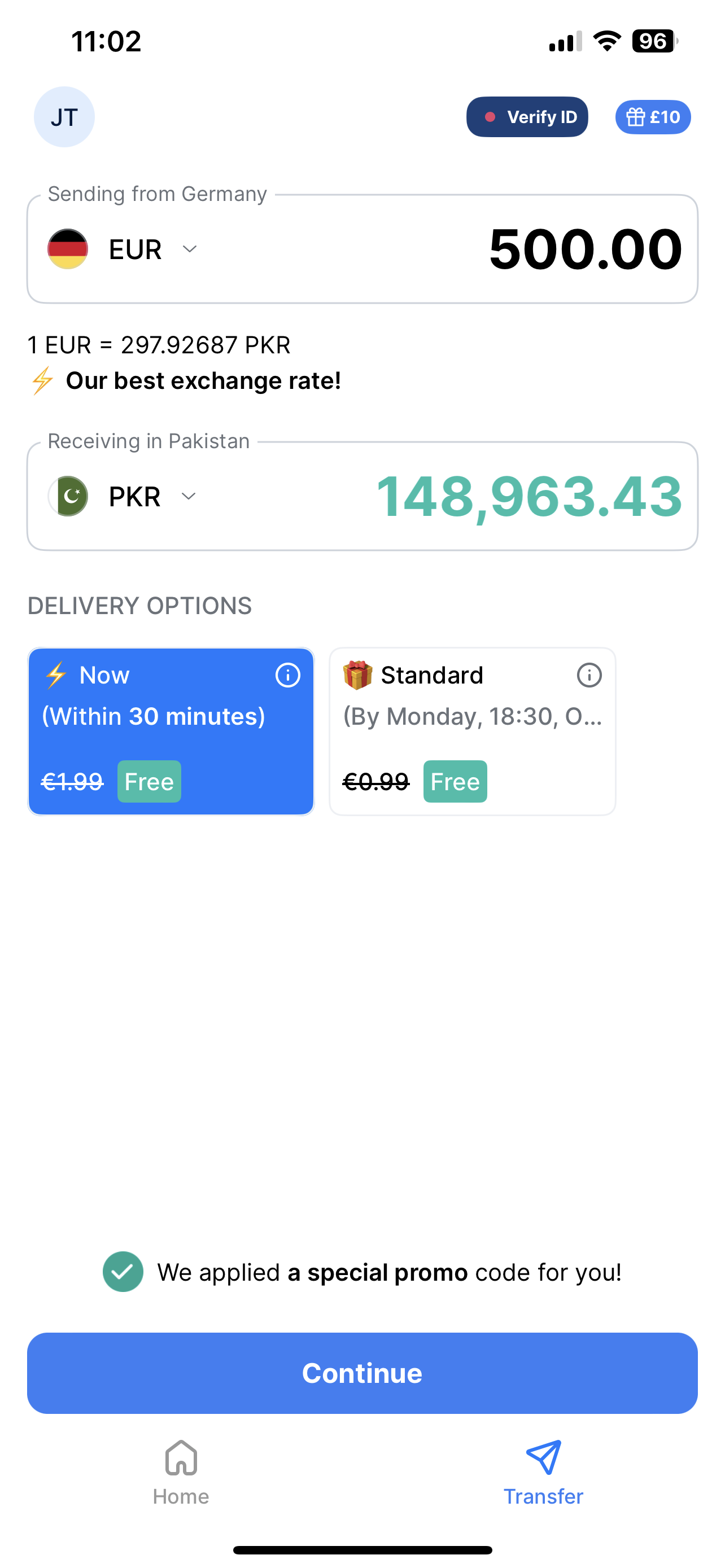View info about Now delivery
Image resolution: width=725 pixels, height=1568 pixels.
click(x=287, y=675)
